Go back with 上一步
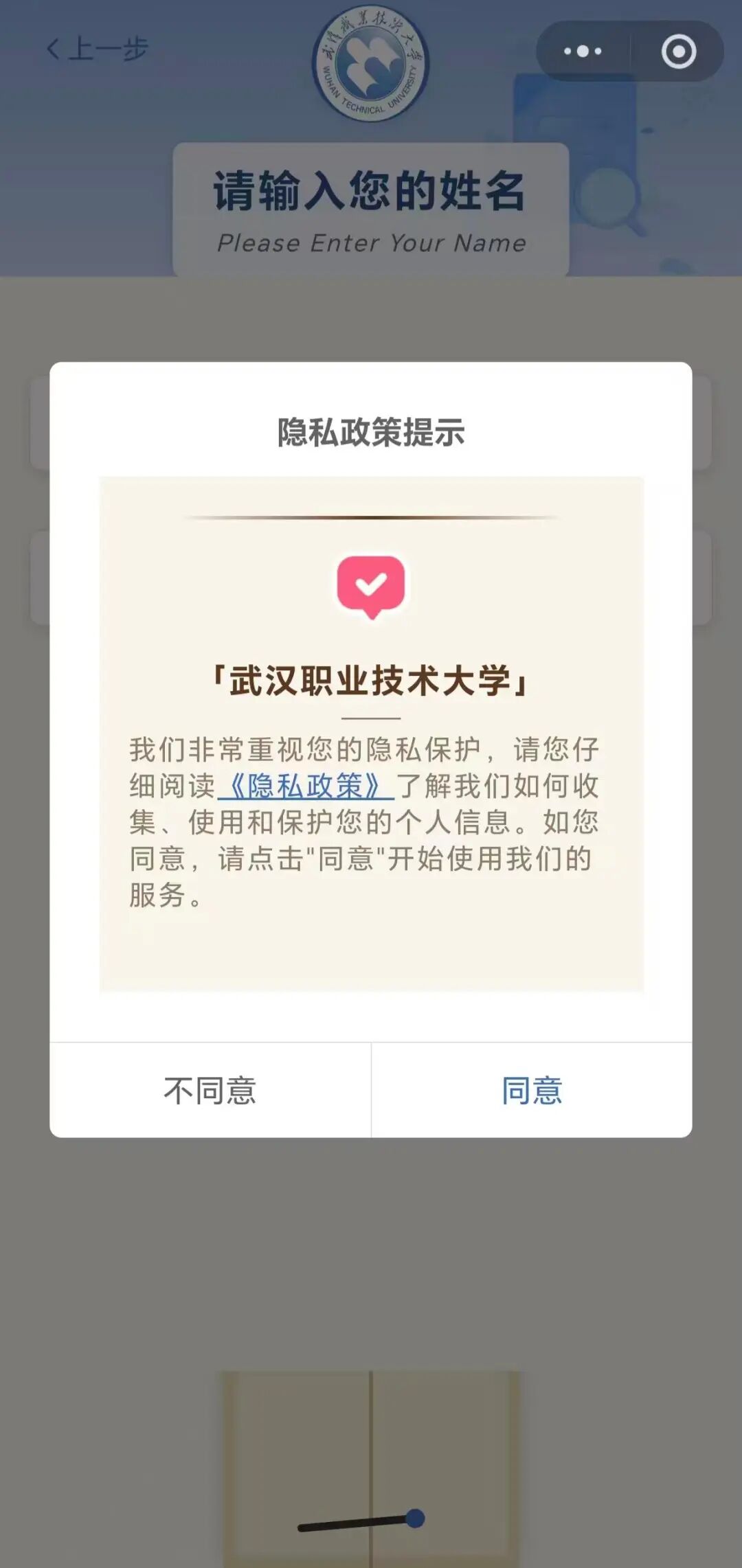742x1568 pixels. point(98,49)
